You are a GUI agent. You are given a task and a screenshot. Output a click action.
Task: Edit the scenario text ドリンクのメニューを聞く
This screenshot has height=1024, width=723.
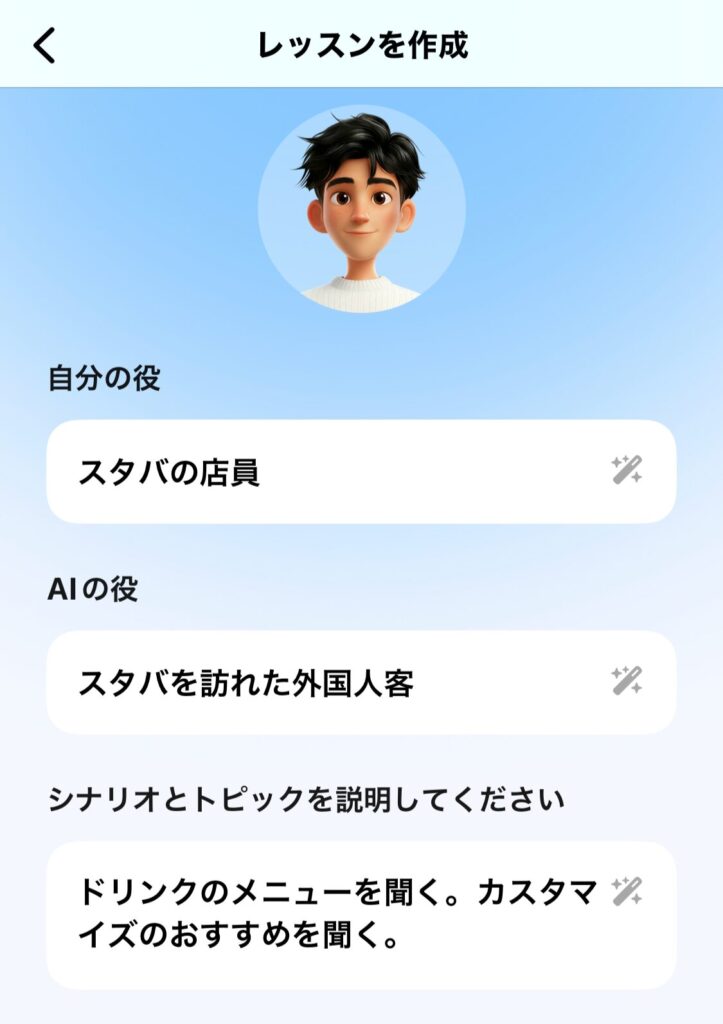pyautogui.click(x=320, y=915)
